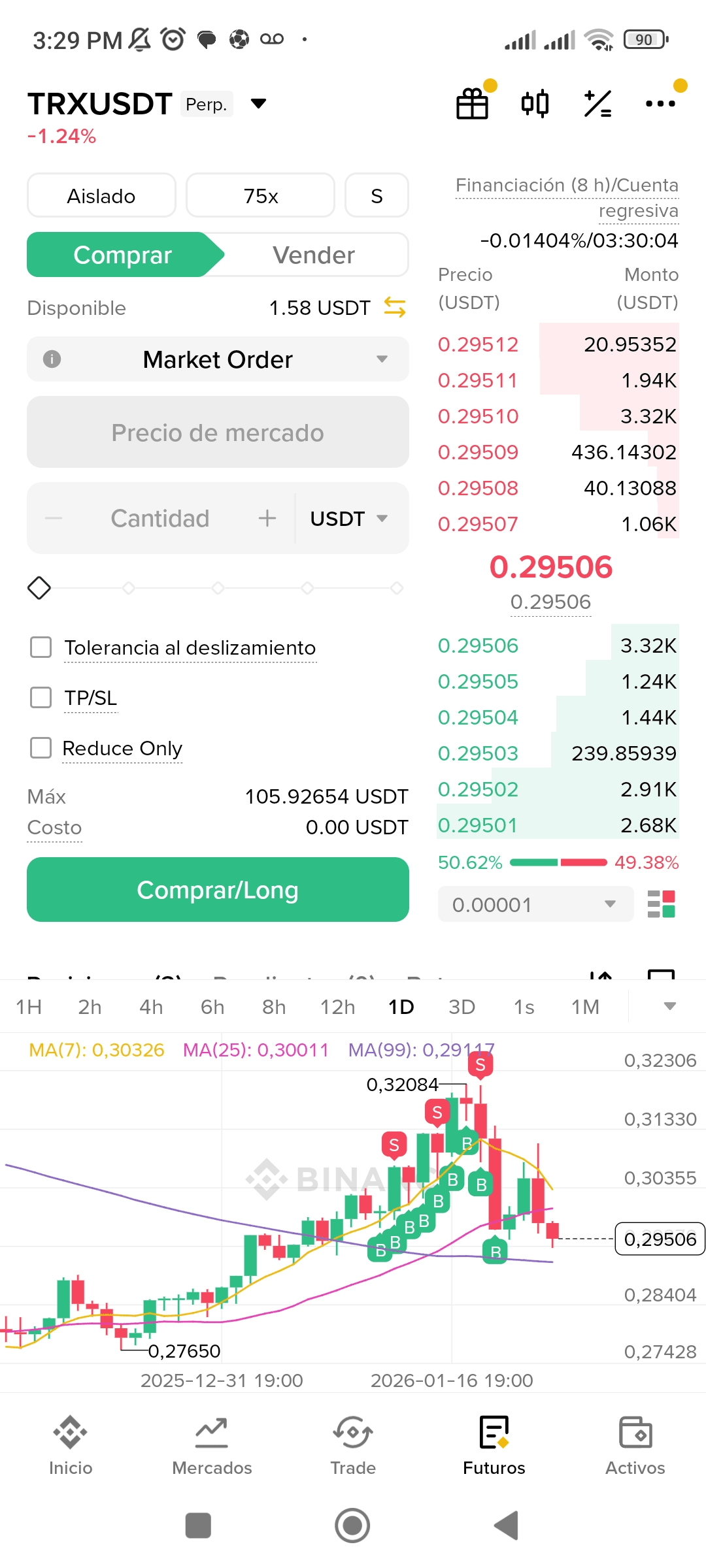Transfer funds with the yellow arrows icon
This screenshot has height=1568, width=706.
pyautogui.click(x=395, y=307)
